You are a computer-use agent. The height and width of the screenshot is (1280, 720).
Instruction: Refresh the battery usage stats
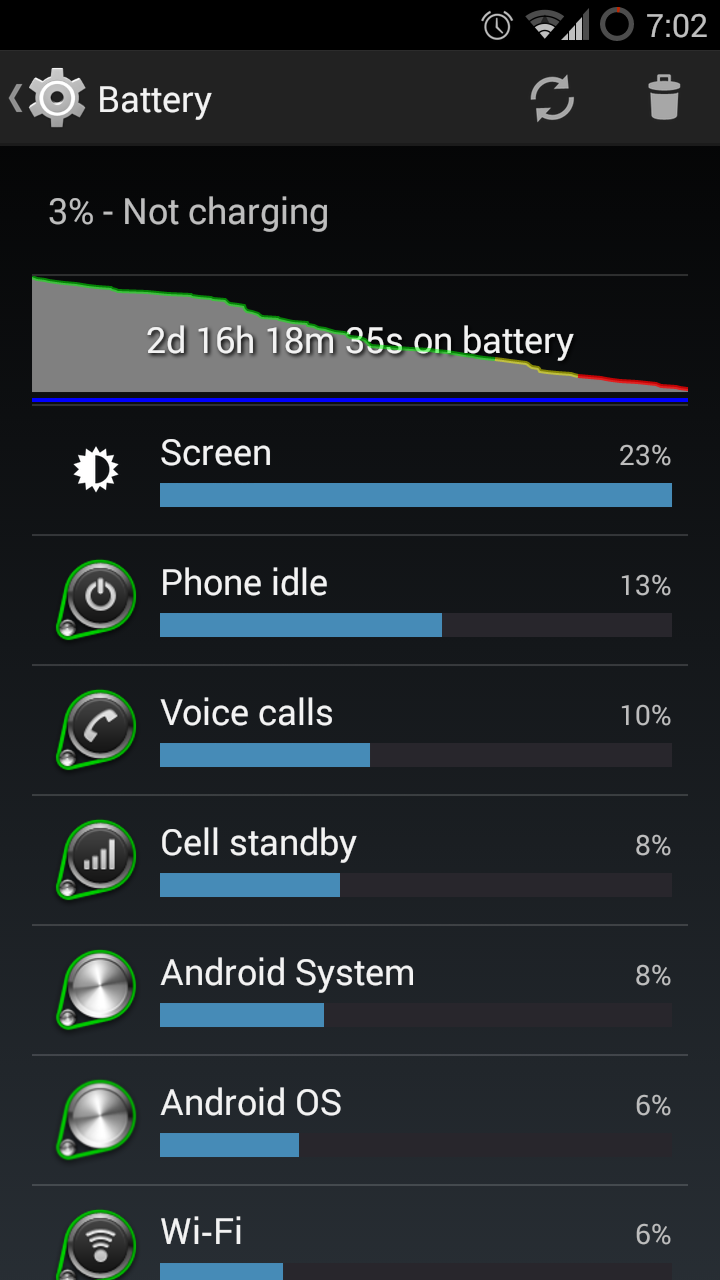click(x=552, y=98)
